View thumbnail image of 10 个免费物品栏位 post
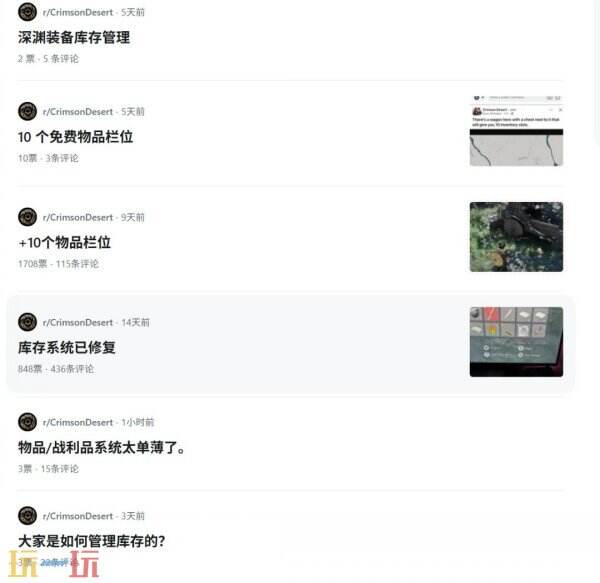The image size is (600, 583). point(516,131)
